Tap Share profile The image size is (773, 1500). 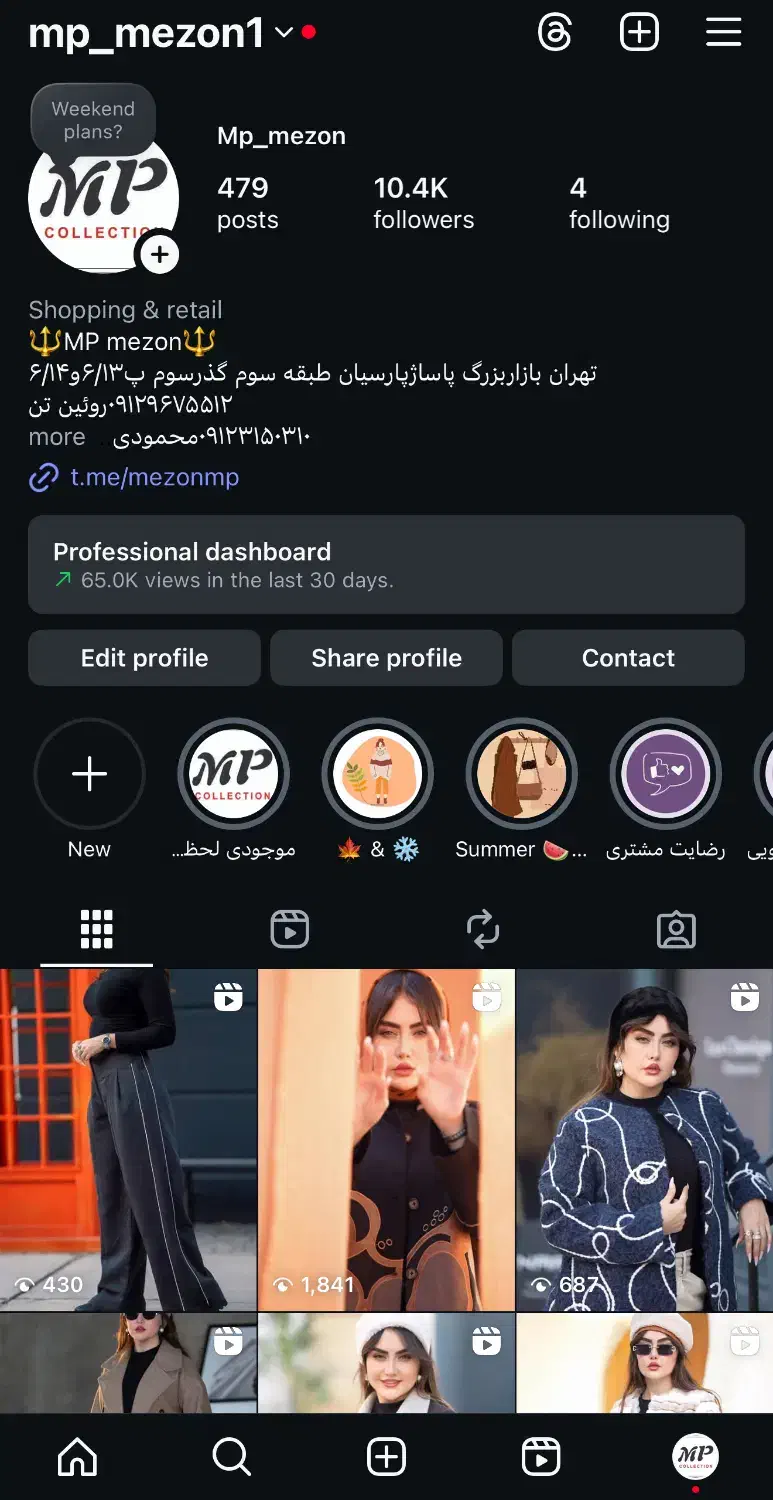(x=387, y=658)
